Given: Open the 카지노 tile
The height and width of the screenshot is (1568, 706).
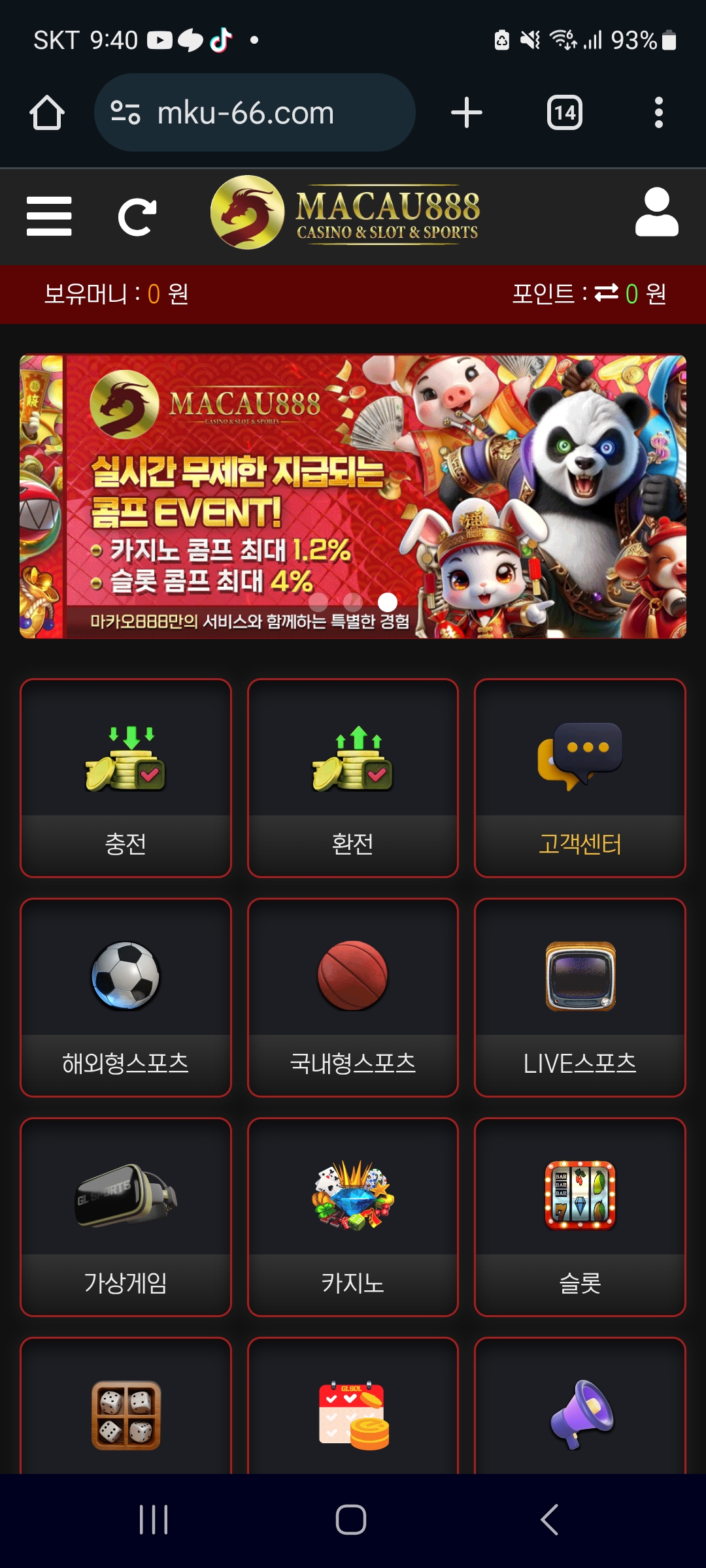Looking at the screenshot, I should pyautogui.click(x=352, y=1217).
